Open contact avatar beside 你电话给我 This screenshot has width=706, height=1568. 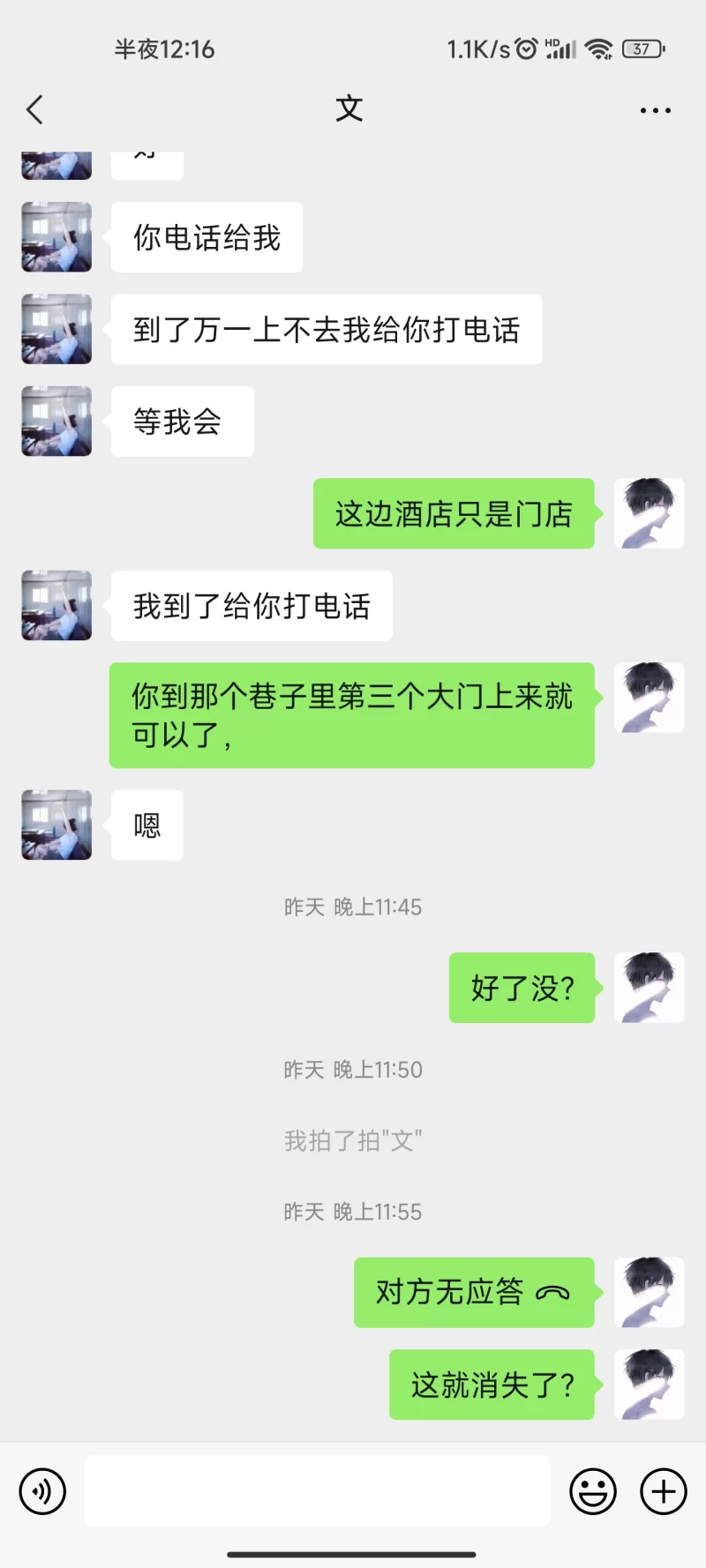click(56, 237)
